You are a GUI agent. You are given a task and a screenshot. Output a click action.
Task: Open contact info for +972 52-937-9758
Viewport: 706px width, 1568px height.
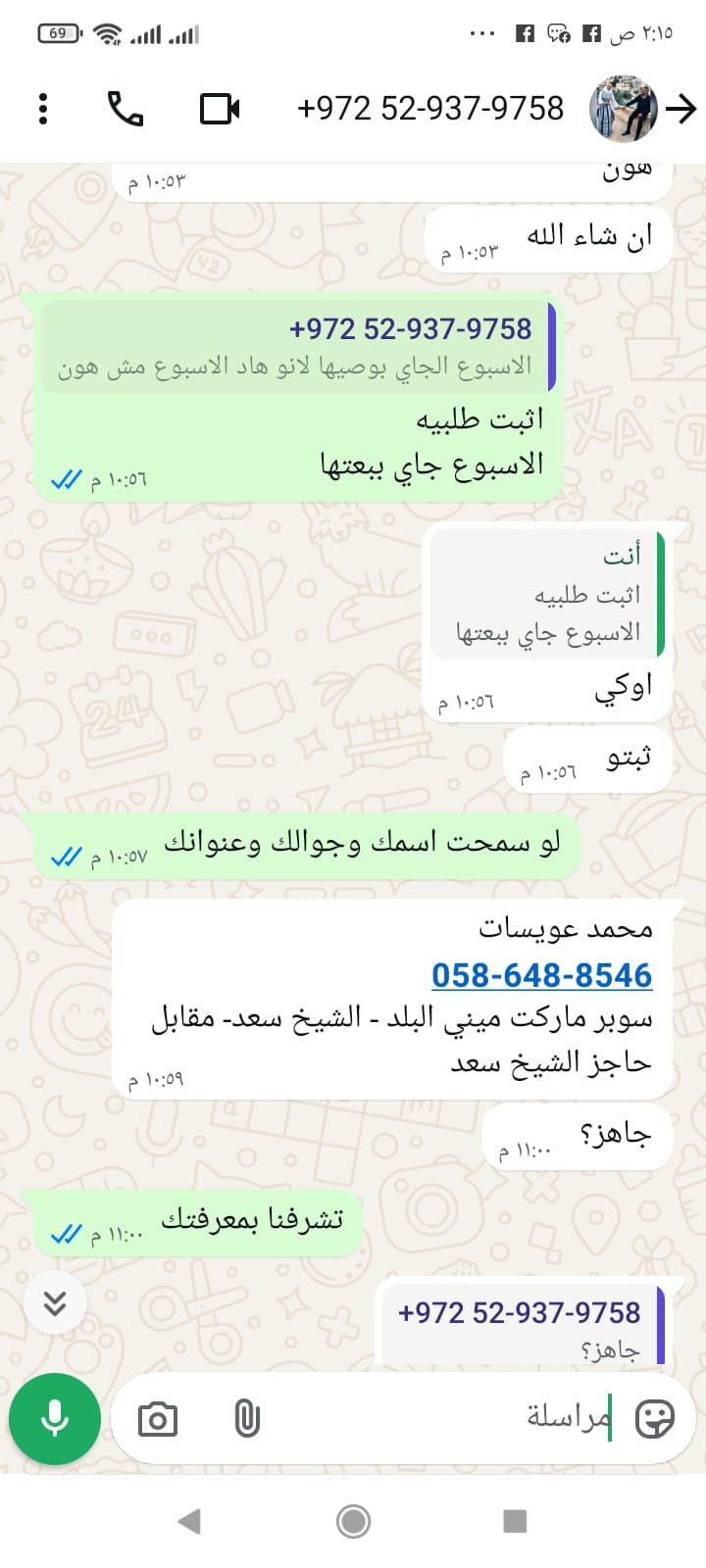pos(429,109)
